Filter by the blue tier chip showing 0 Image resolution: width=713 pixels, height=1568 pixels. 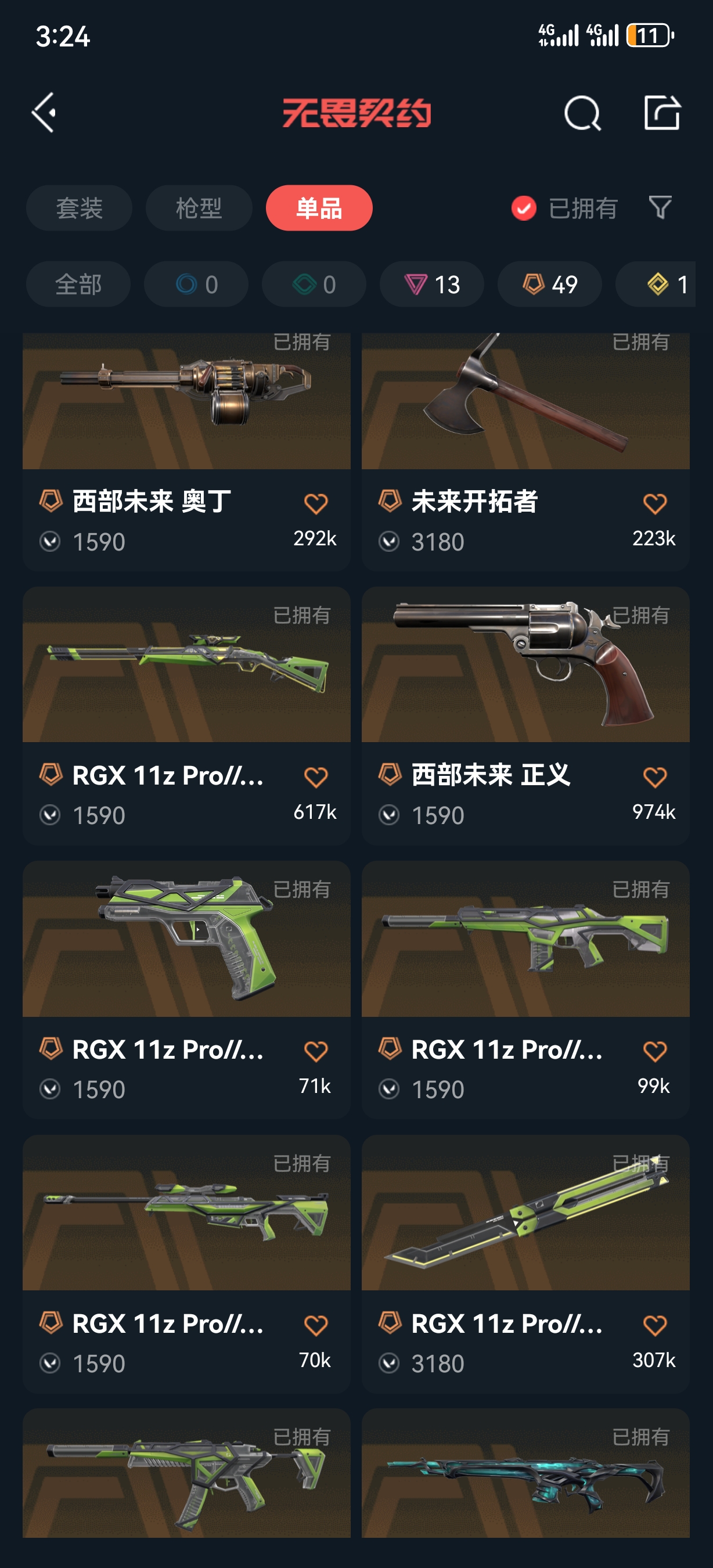pos(196,284)
